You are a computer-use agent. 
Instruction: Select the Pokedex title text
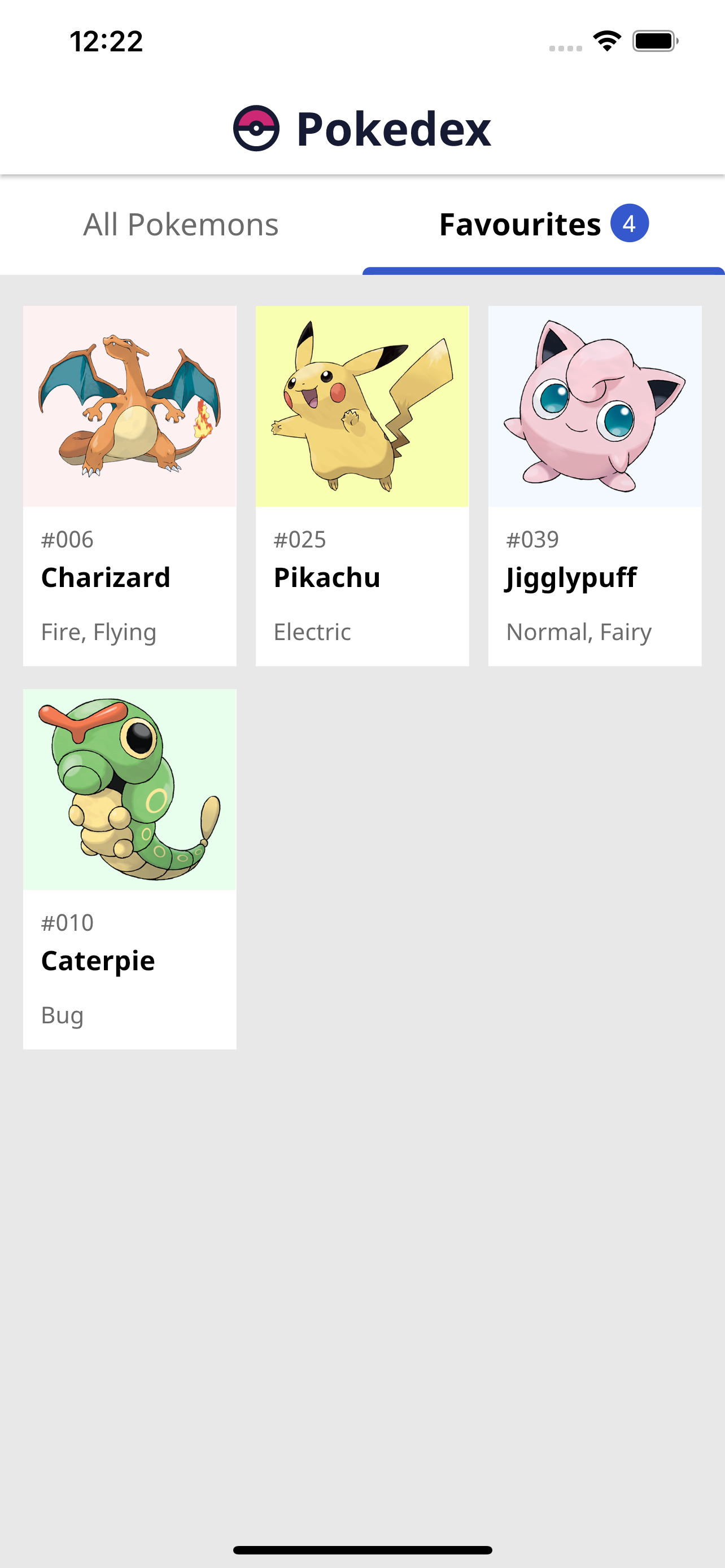393,127
